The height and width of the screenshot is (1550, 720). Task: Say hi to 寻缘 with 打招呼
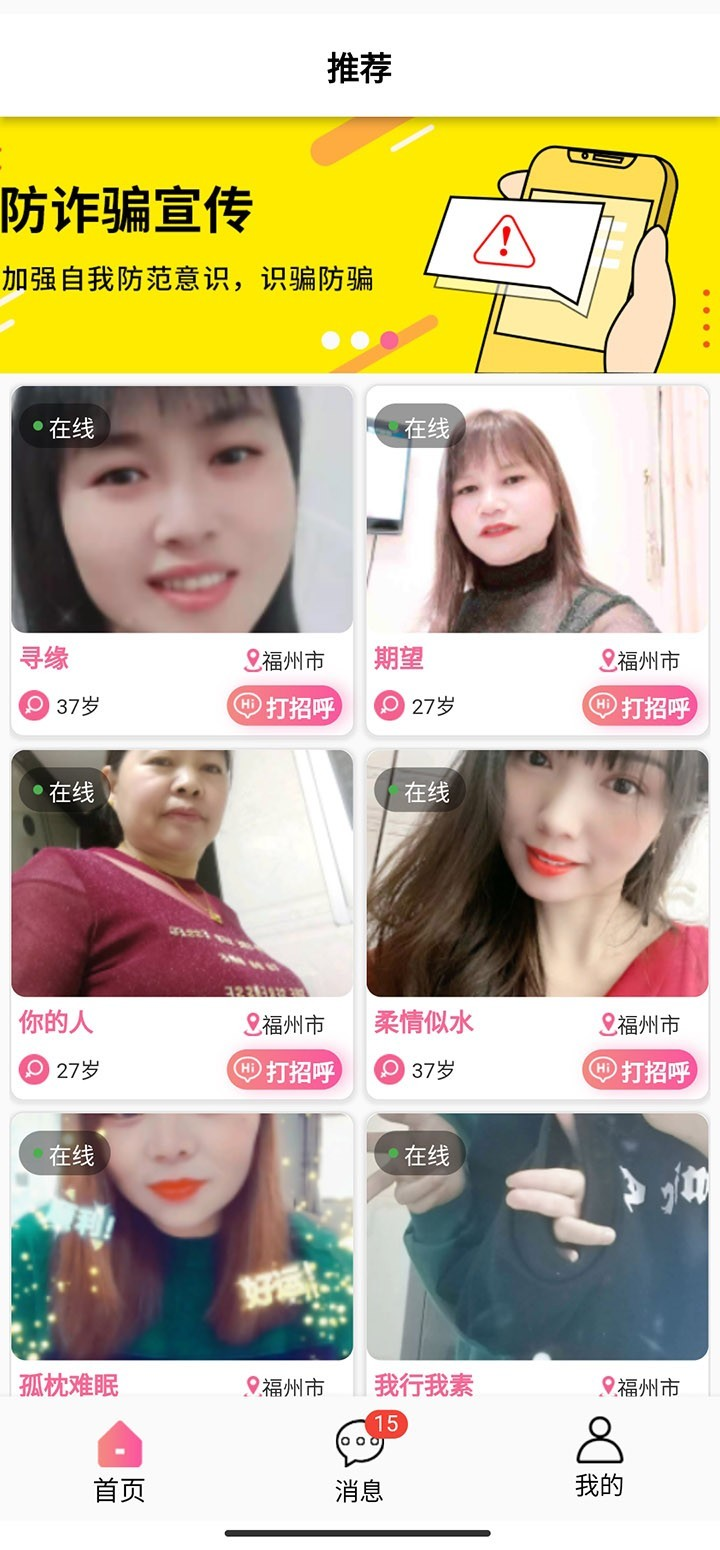click(285, 707)
